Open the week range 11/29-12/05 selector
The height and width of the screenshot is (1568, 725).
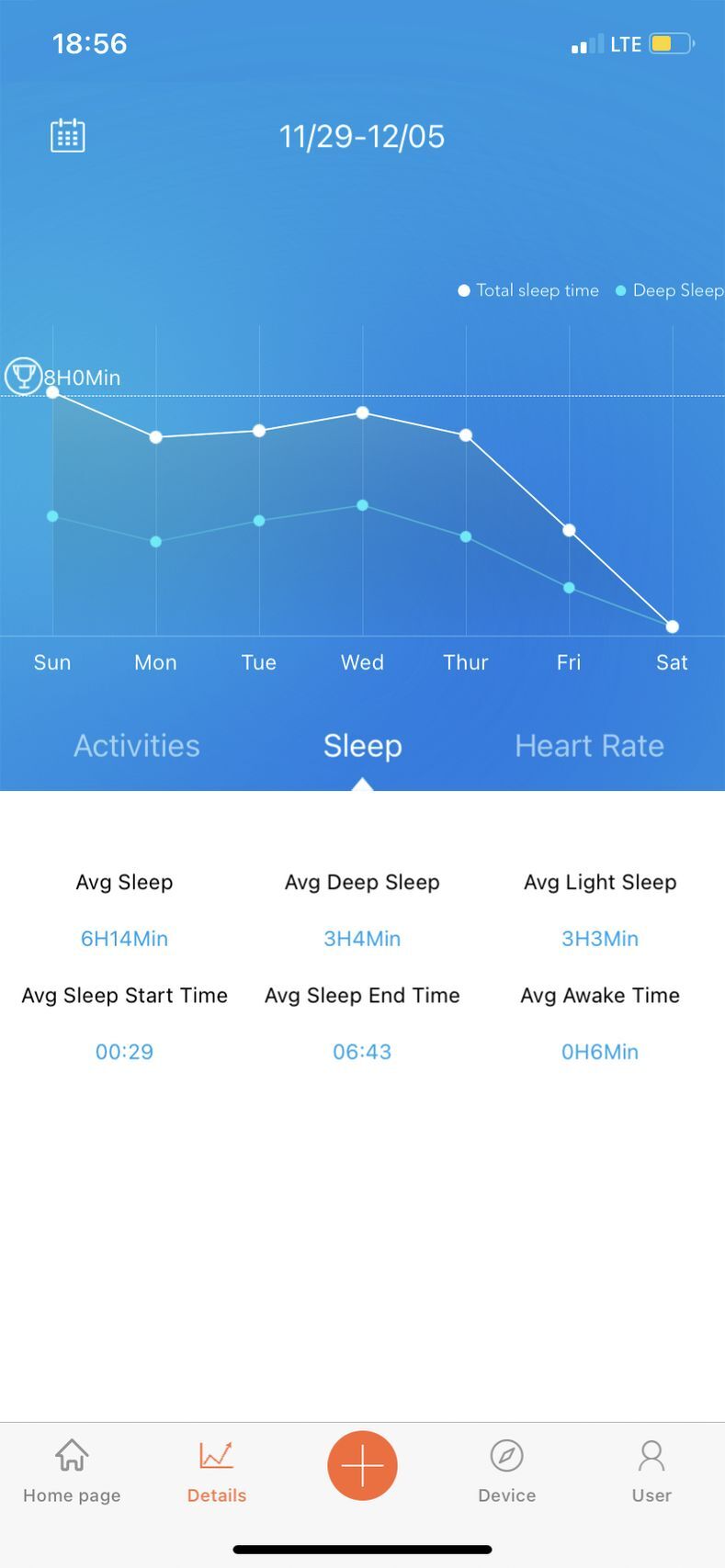[x=362, y=136]
